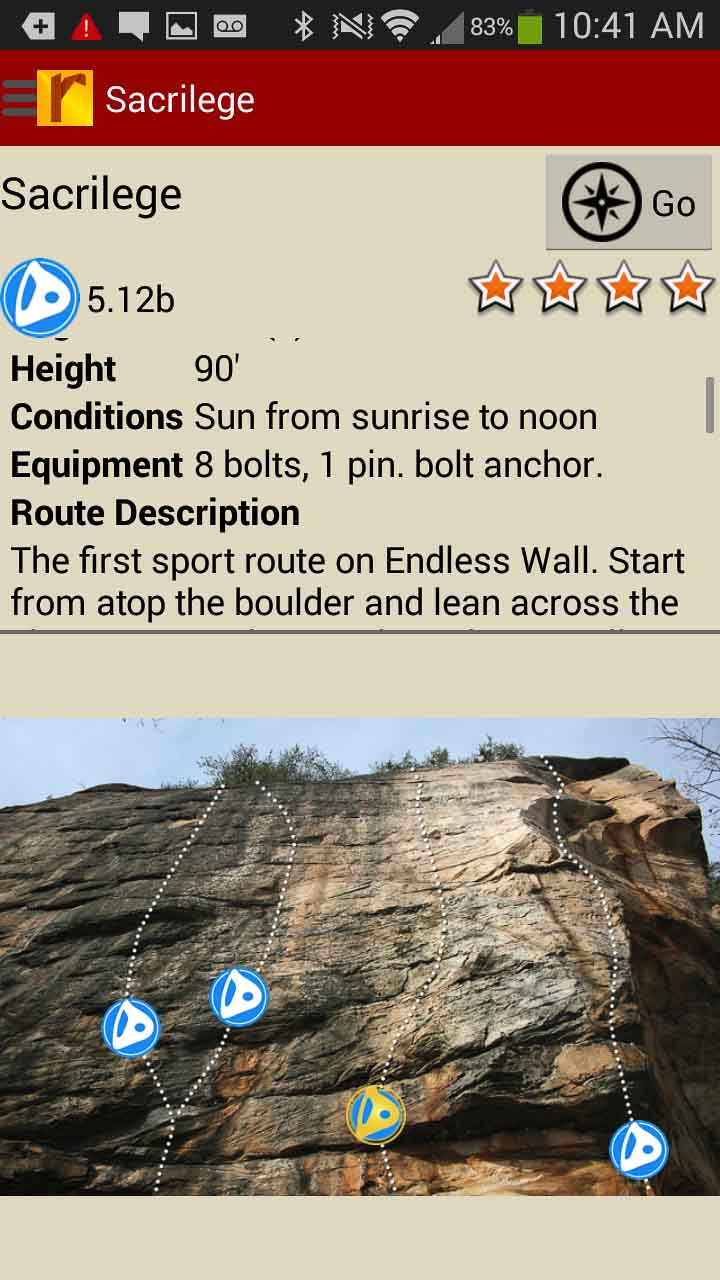Tap the Go compass button
Image resolution: width=720 pixels, height=1280 pixels.
pos(628,203)
